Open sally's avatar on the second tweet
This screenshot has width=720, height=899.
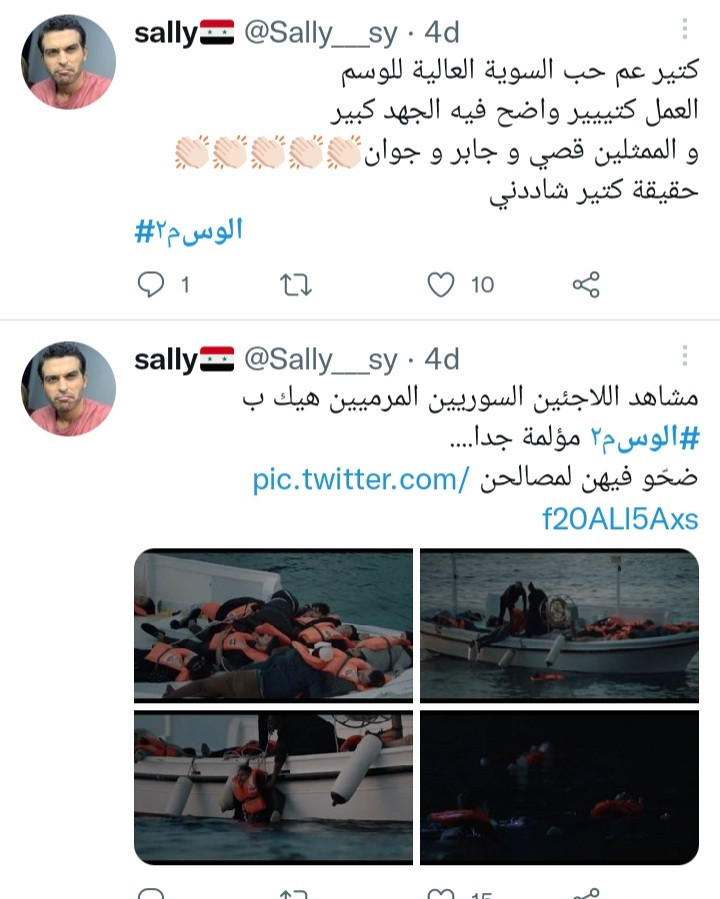click(68, 389)
